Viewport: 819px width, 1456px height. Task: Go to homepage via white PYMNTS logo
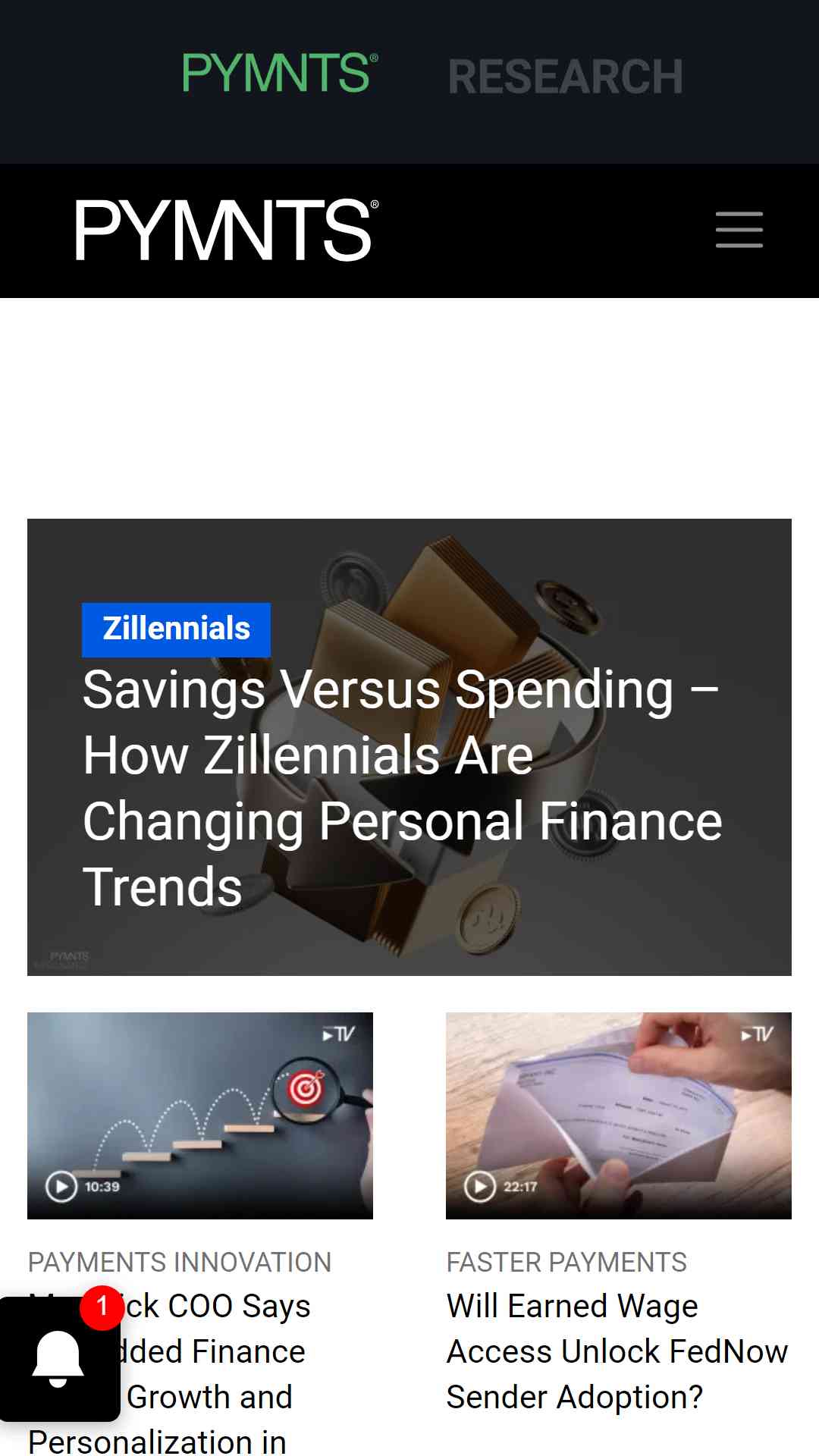tap(227, 231)
